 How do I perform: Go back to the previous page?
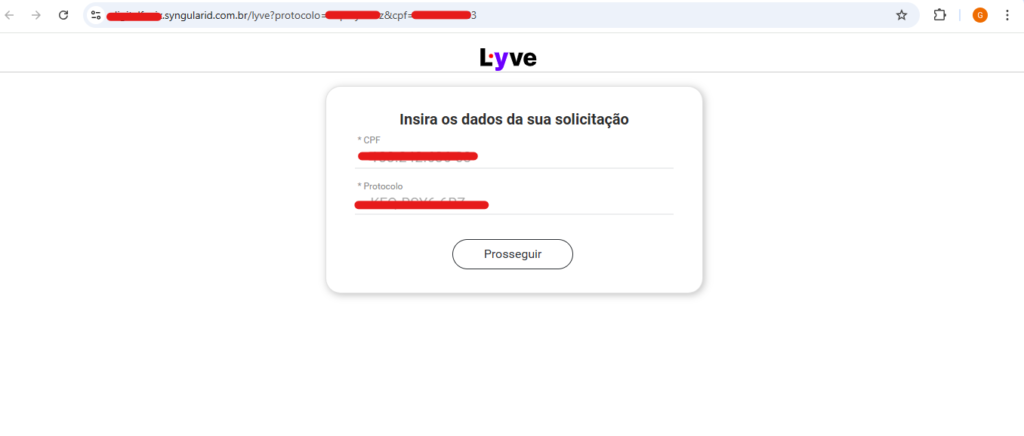point(10,15)
